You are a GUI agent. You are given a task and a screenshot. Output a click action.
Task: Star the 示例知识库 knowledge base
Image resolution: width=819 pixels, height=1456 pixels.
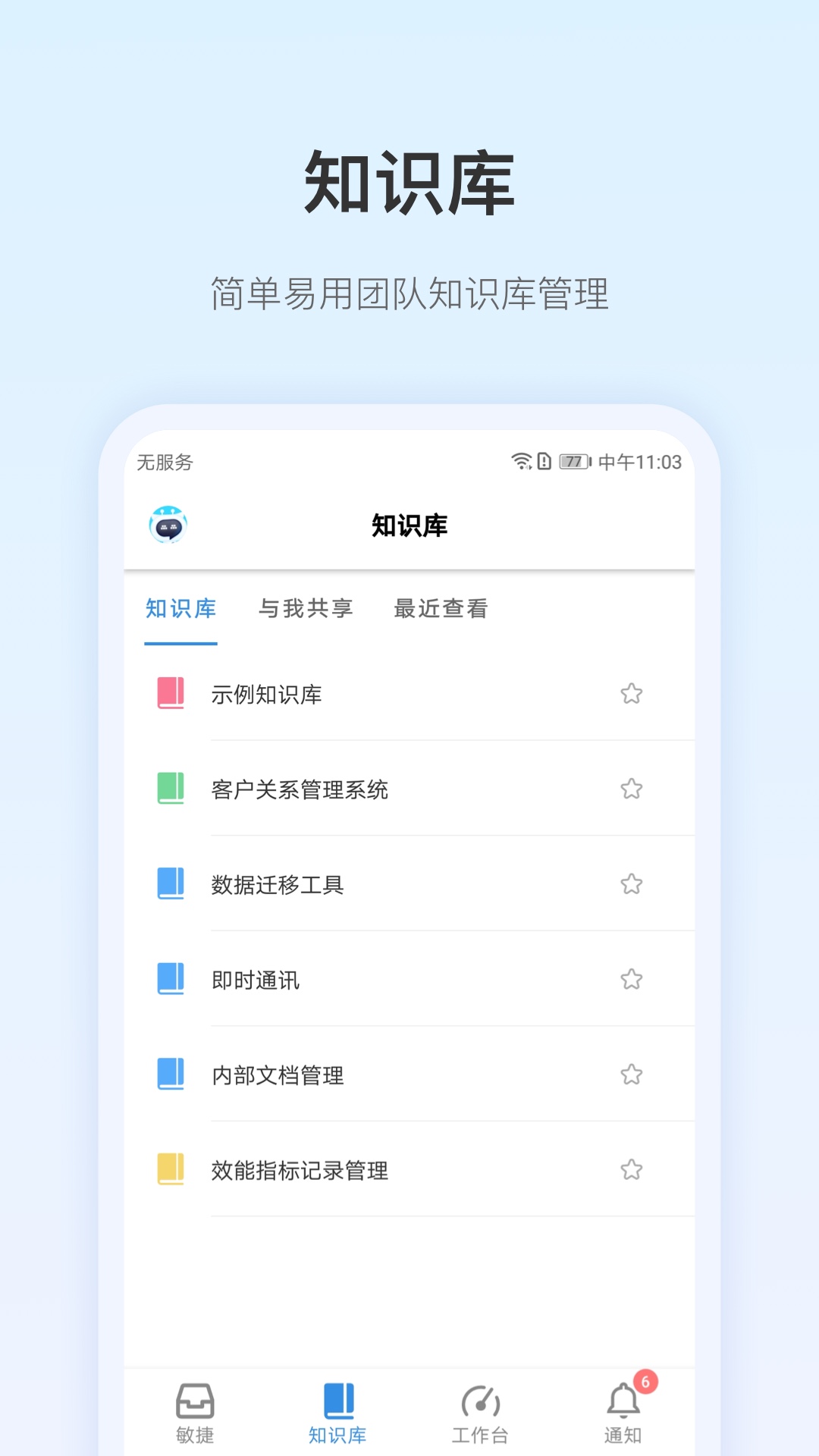[632, 692]
